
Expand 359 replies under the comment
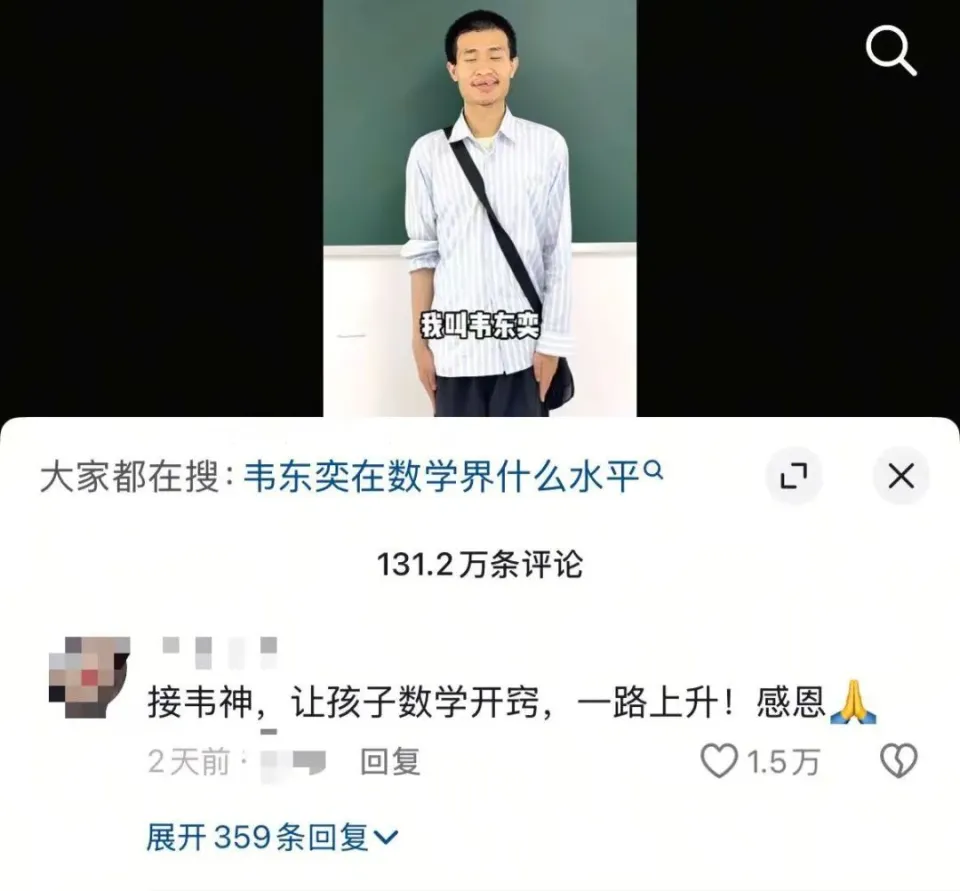272,837
